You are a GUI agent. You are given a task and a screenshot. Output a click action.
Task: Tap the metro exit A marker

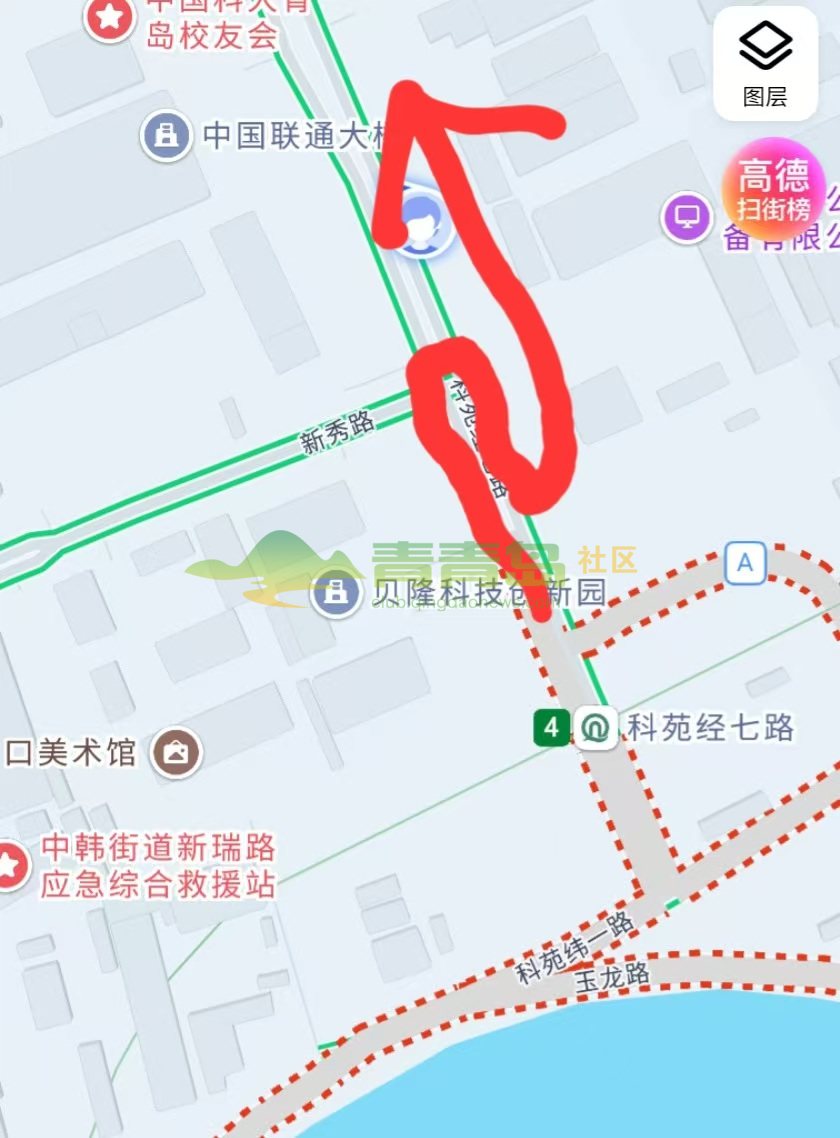tap(745, 563)
